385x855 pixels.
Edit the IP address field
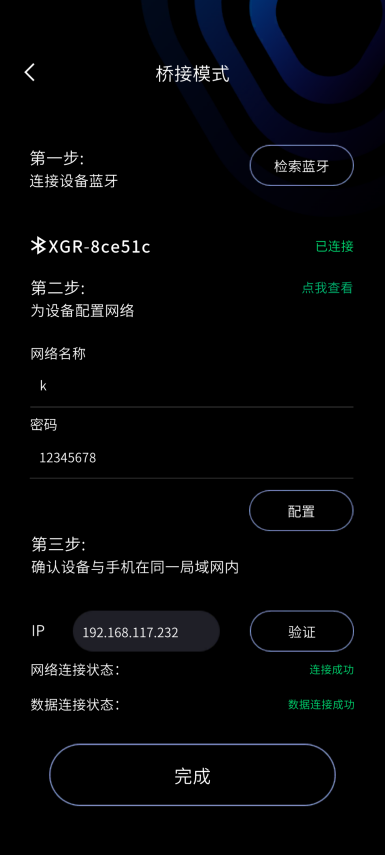click(x=146, y=631)
